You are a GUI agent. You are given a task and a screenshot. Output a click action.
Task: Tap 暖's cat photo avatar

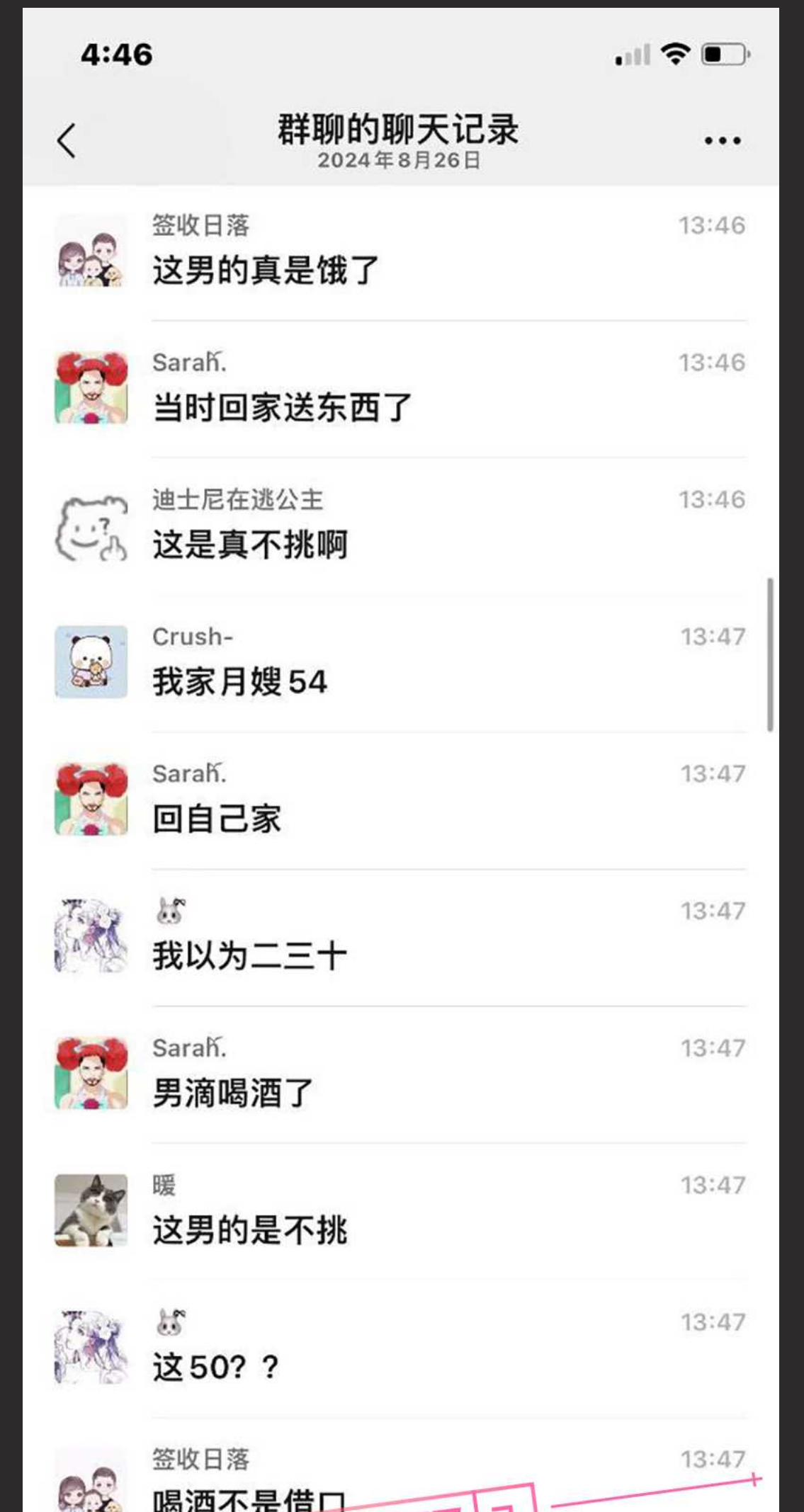click(91, 1207)
